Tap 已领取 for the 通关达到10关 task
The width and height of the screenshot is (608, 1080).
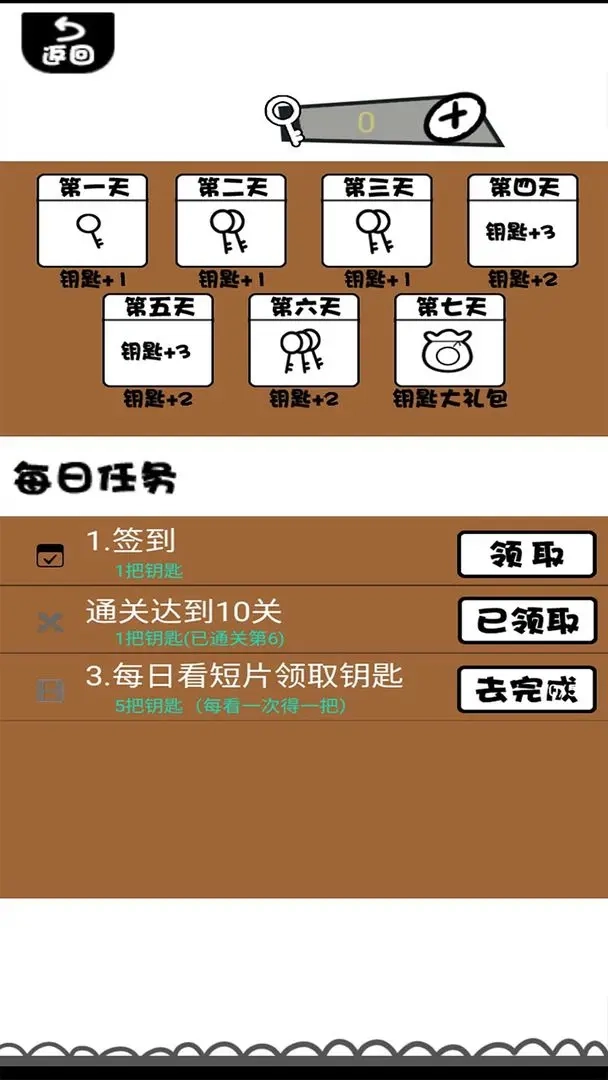pyautogui.click(x=526, y=621)
